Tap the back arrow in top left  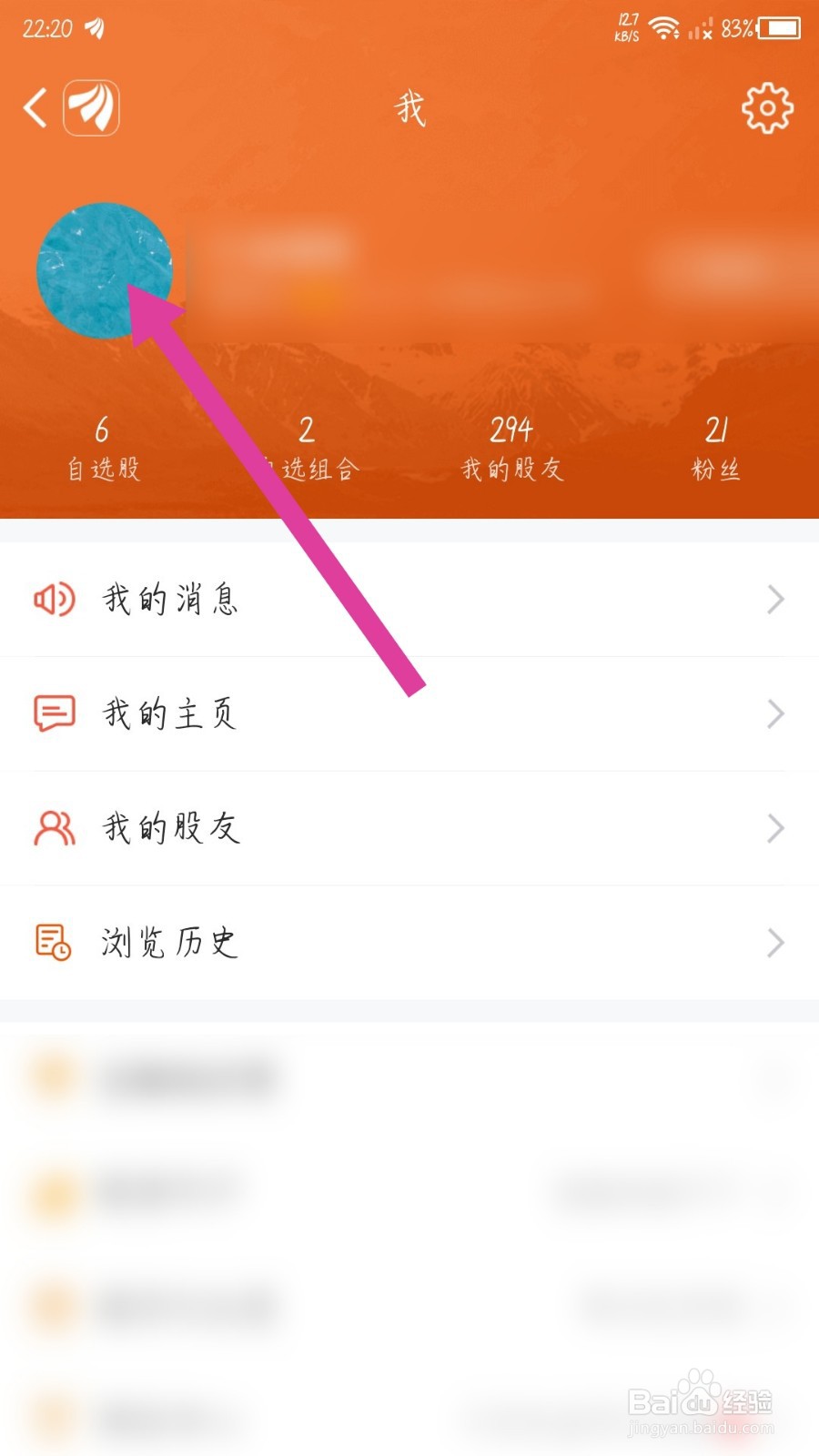tap(35, 106)
